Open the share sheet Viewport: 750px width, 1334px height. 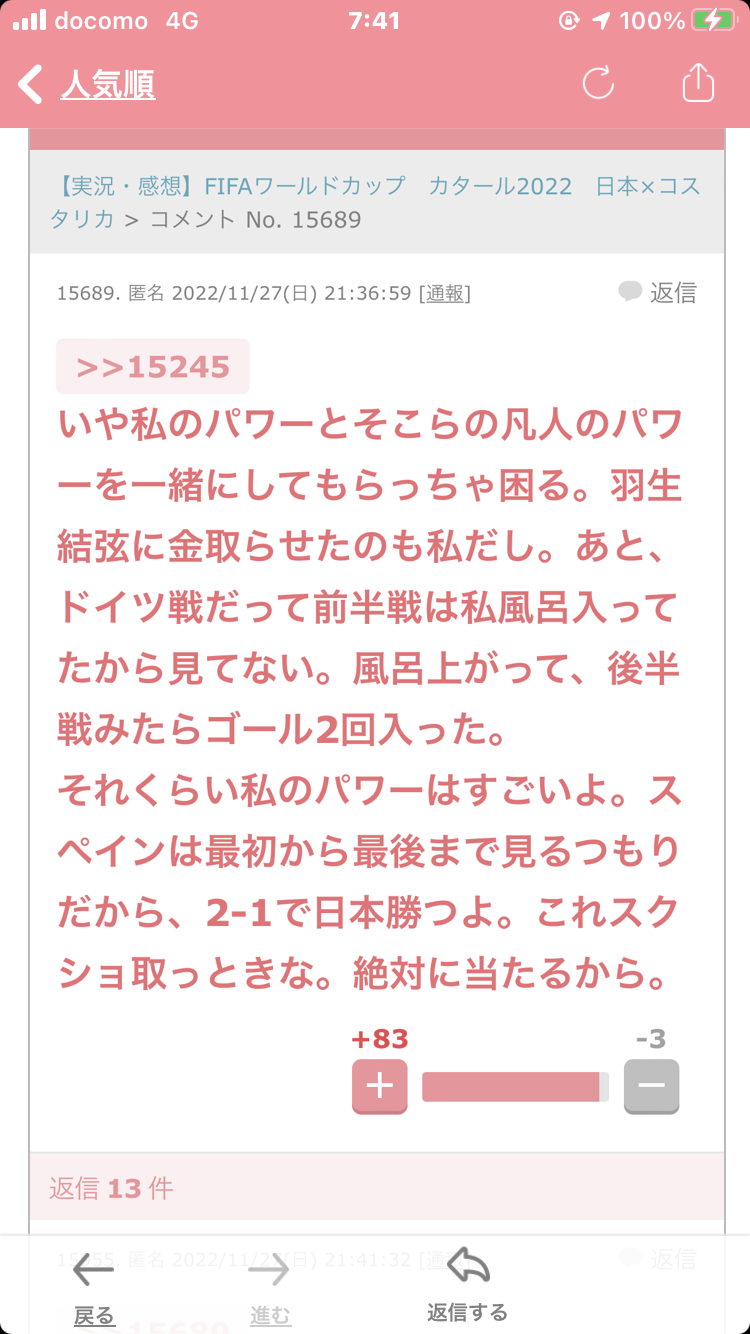click(698, 83)
